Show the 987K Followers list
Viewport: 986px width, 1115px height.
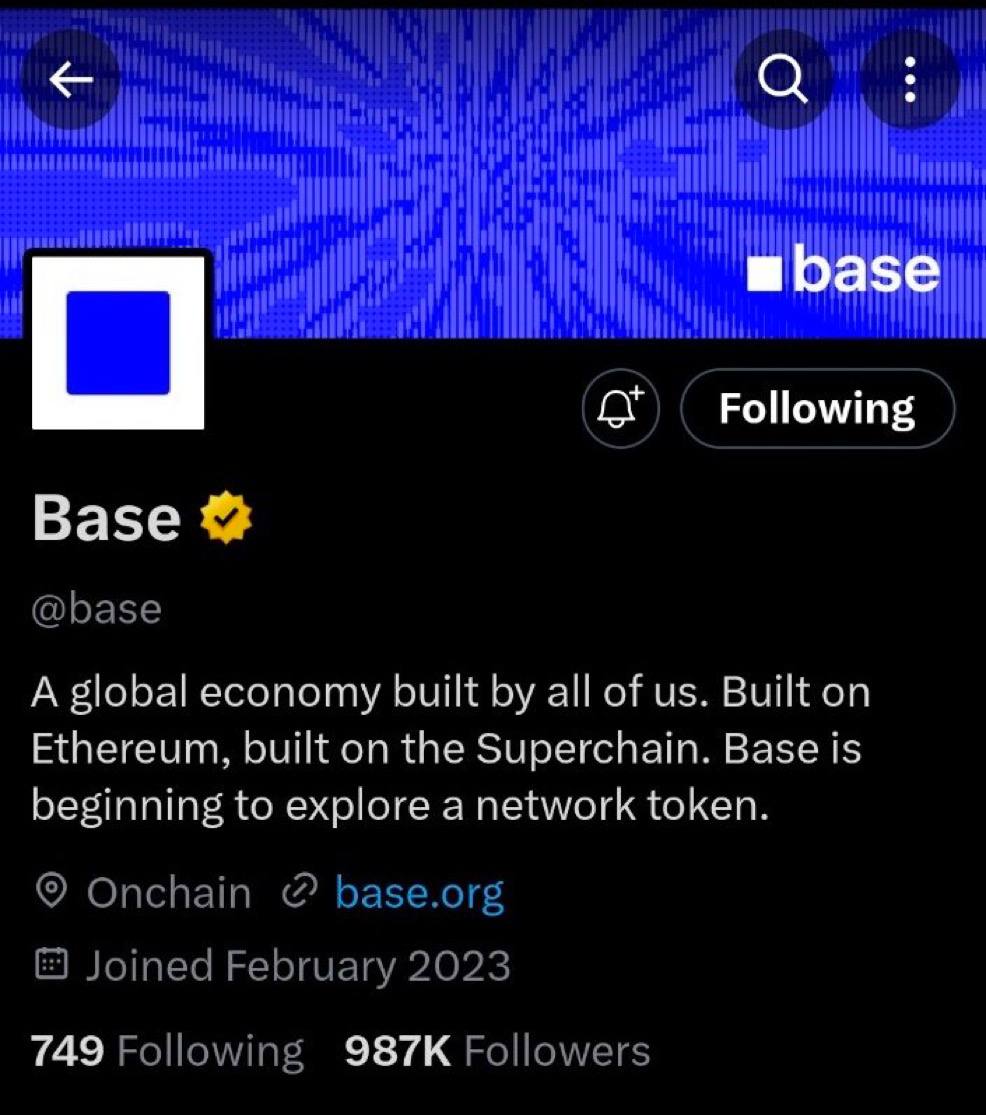[x=497, y=1051]
